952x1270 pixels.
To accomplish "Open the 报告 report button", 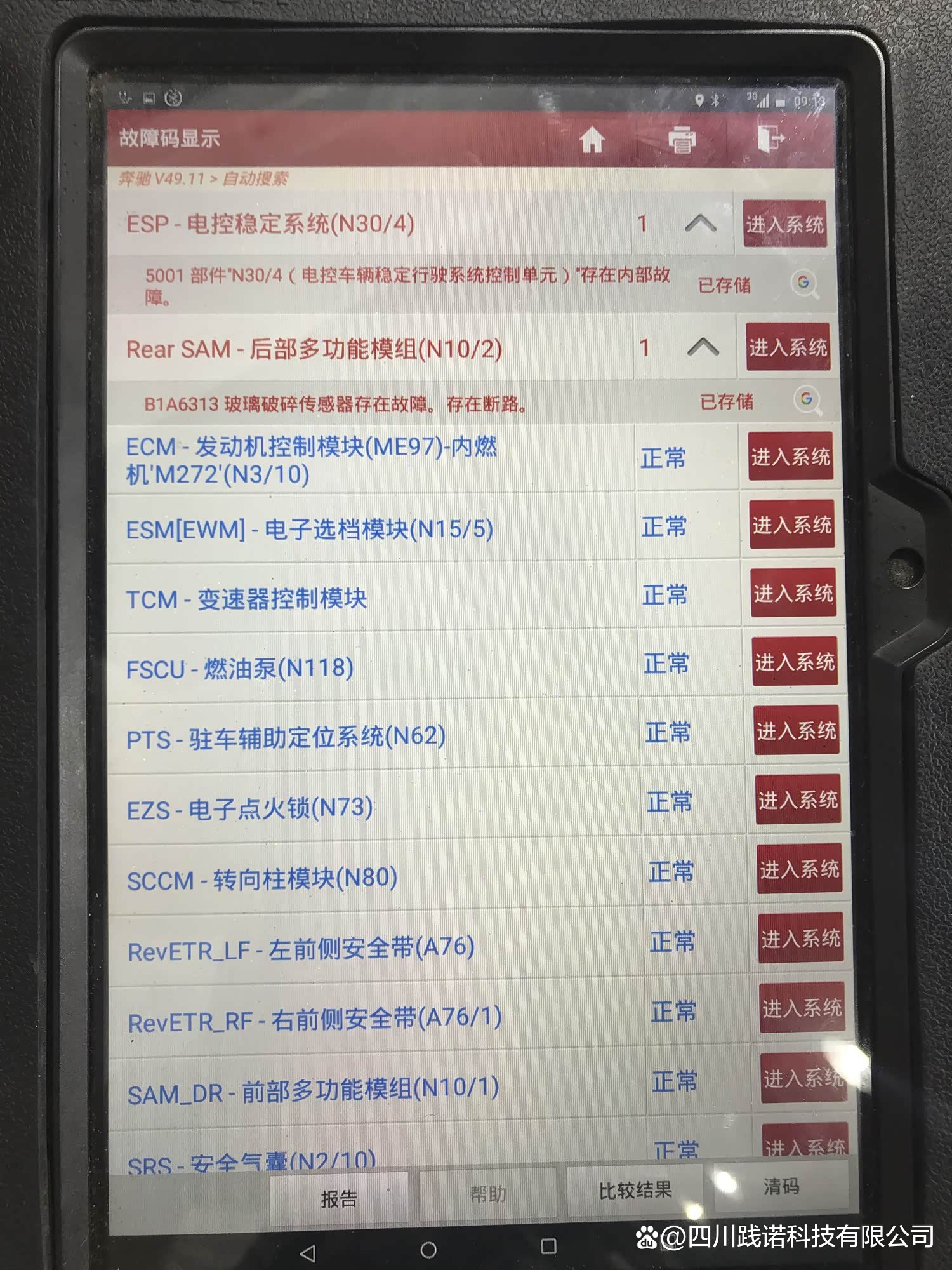I will tap(339, 1199).
